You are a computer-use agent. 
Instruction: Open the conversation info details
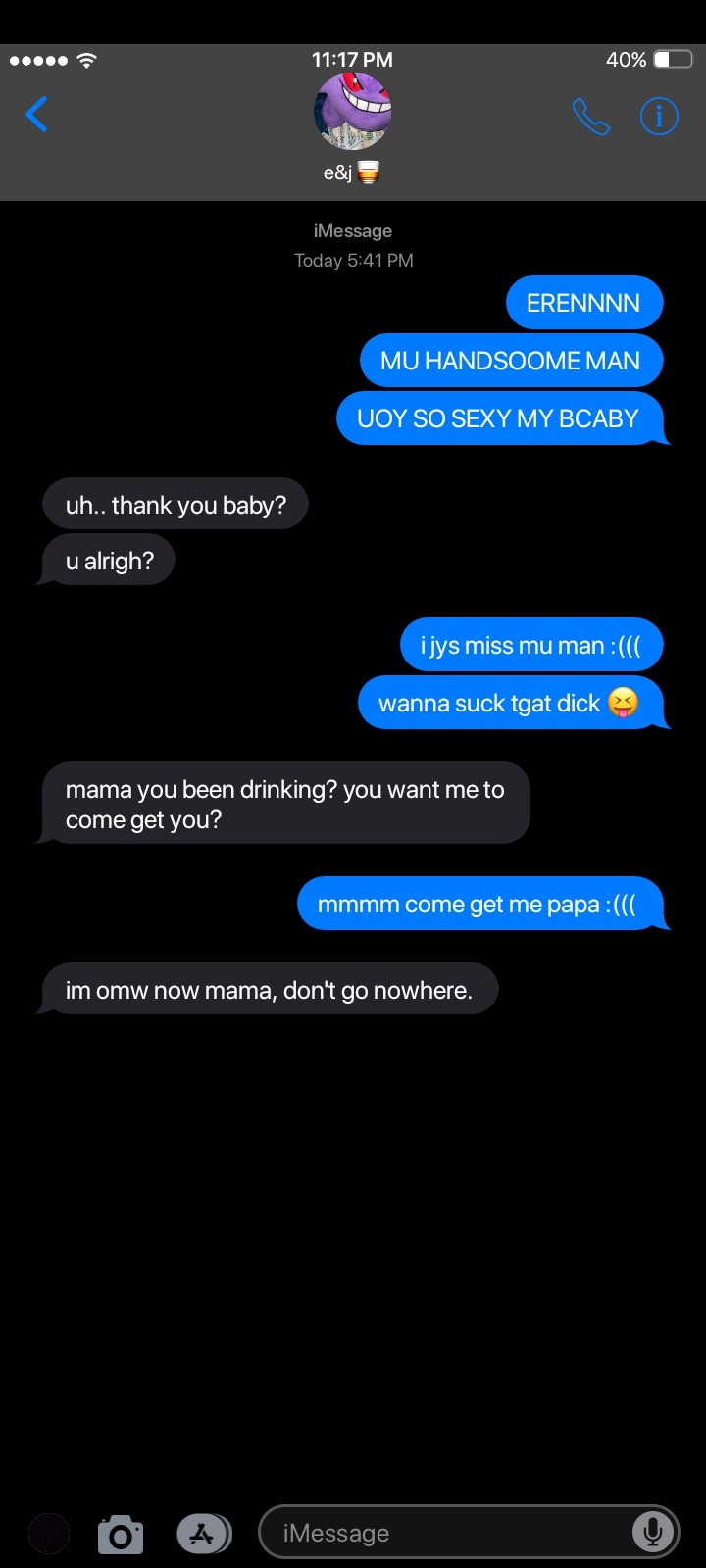(659, 117)
